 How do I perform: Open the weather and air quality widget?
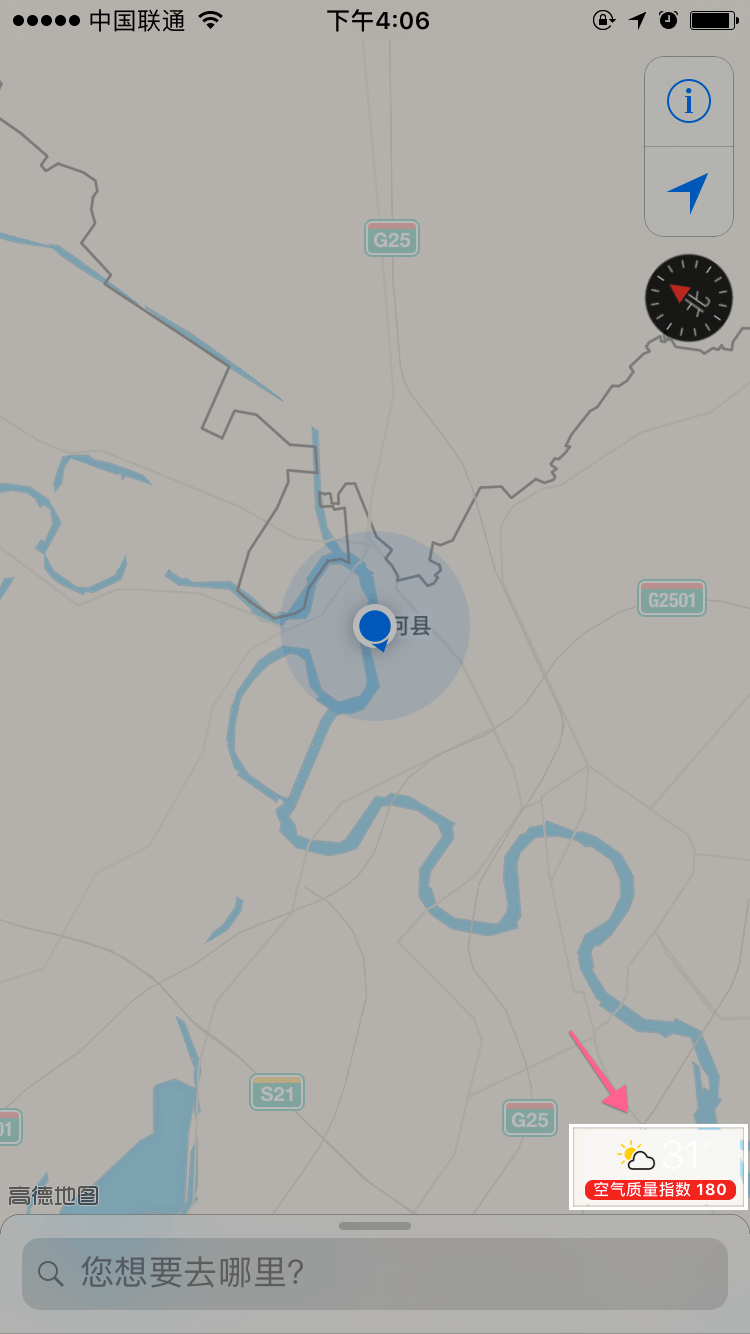pos(659,1167)
